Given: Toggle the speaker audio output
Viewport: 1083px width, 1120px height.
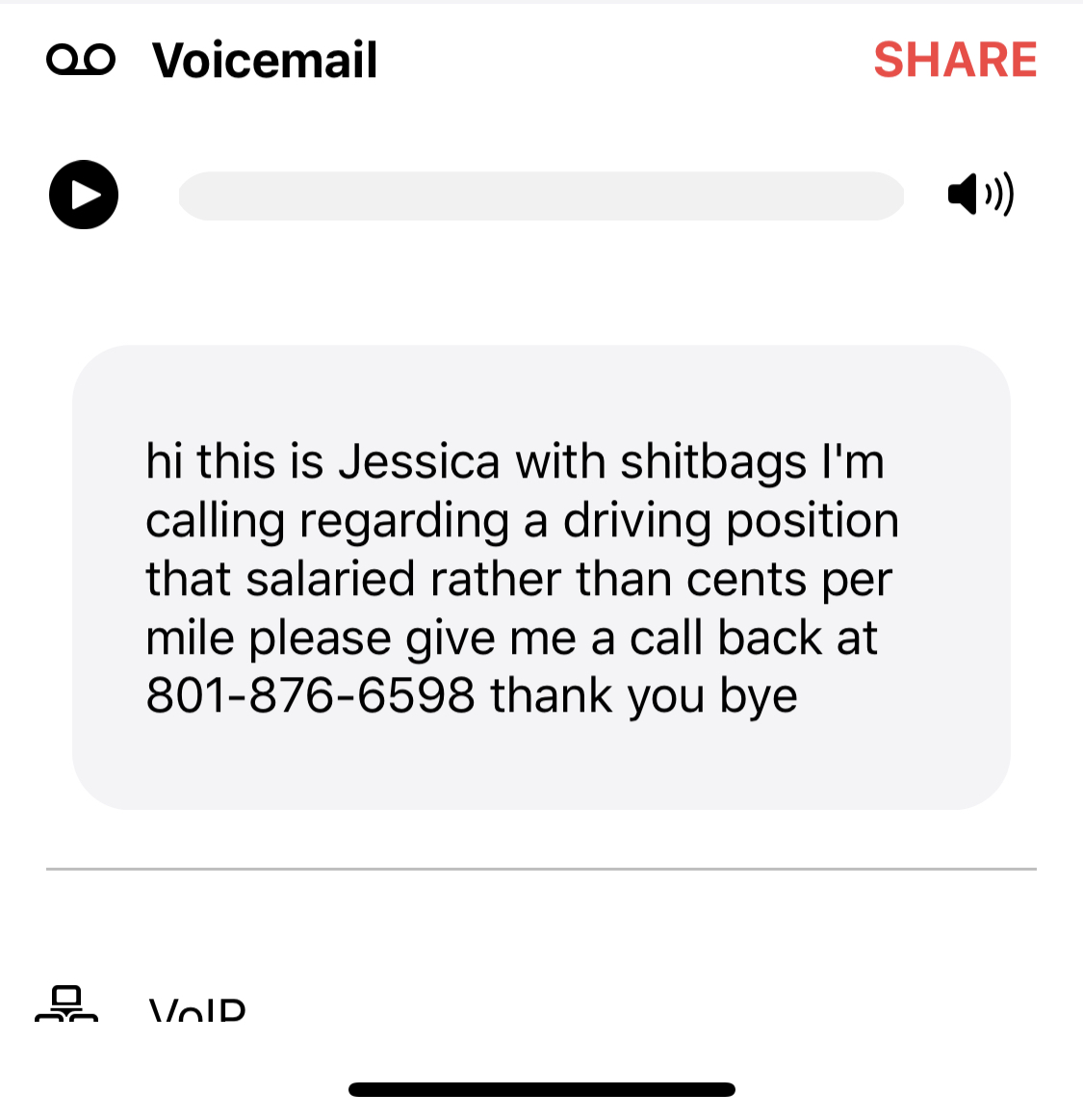Looking at the screenshot, I should click(980, 195).
